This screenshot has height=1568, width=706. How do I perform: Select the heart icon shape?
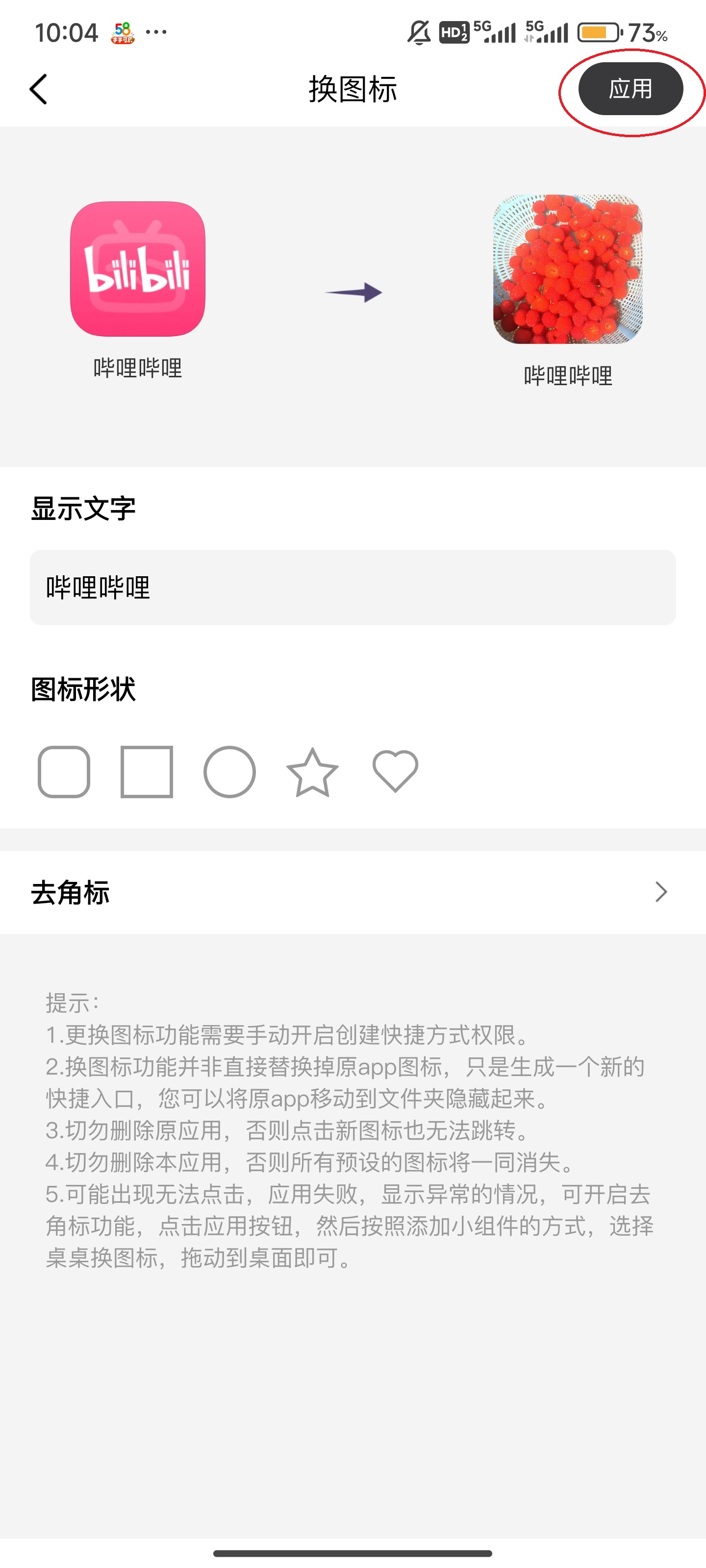click(x=395, y=772)
